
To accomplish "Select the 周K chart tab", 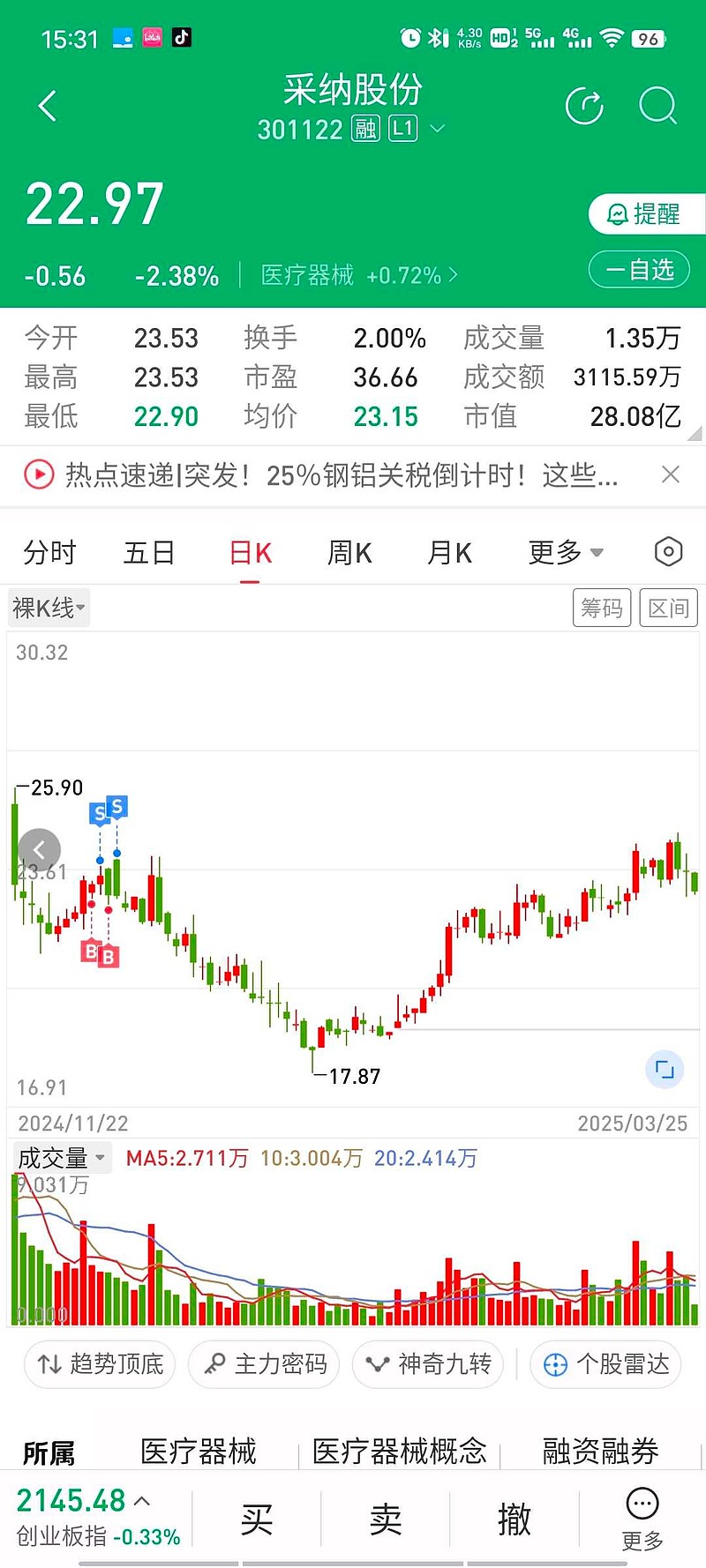I will point(349,553).
